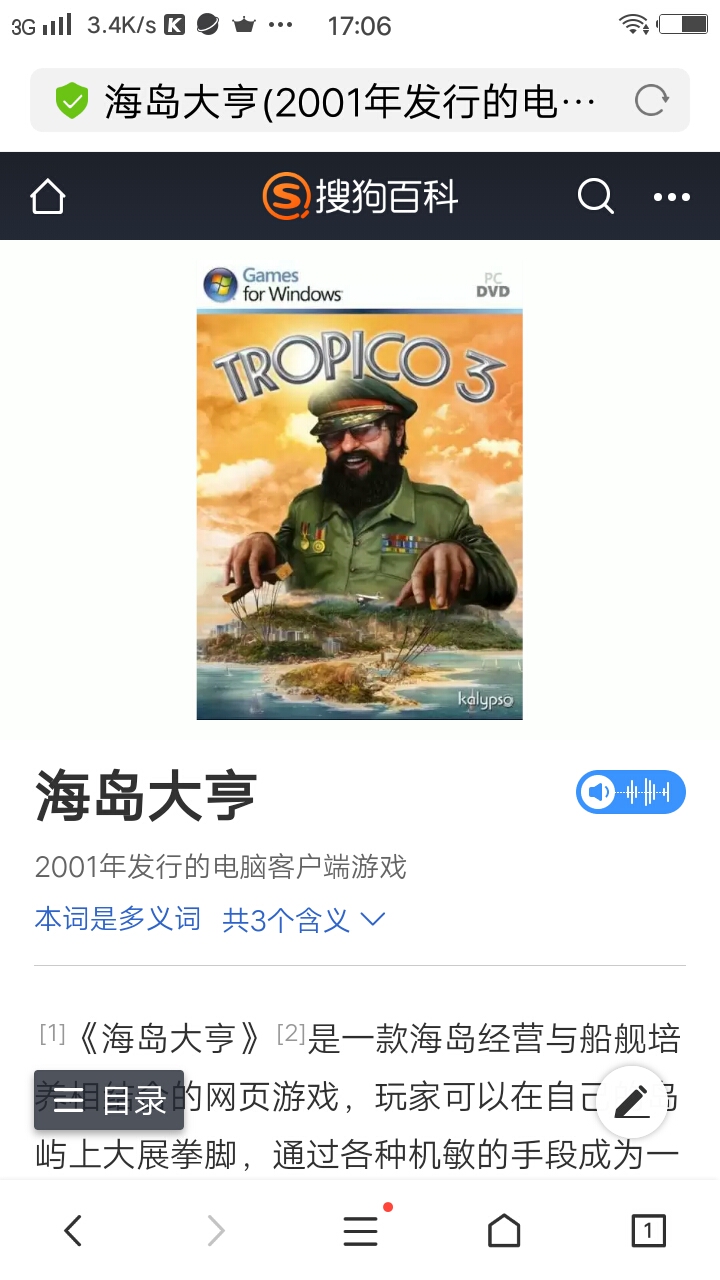720x1280 pixels.
Task: Play the audio reading of the entry
Action: tap(630, 792)
